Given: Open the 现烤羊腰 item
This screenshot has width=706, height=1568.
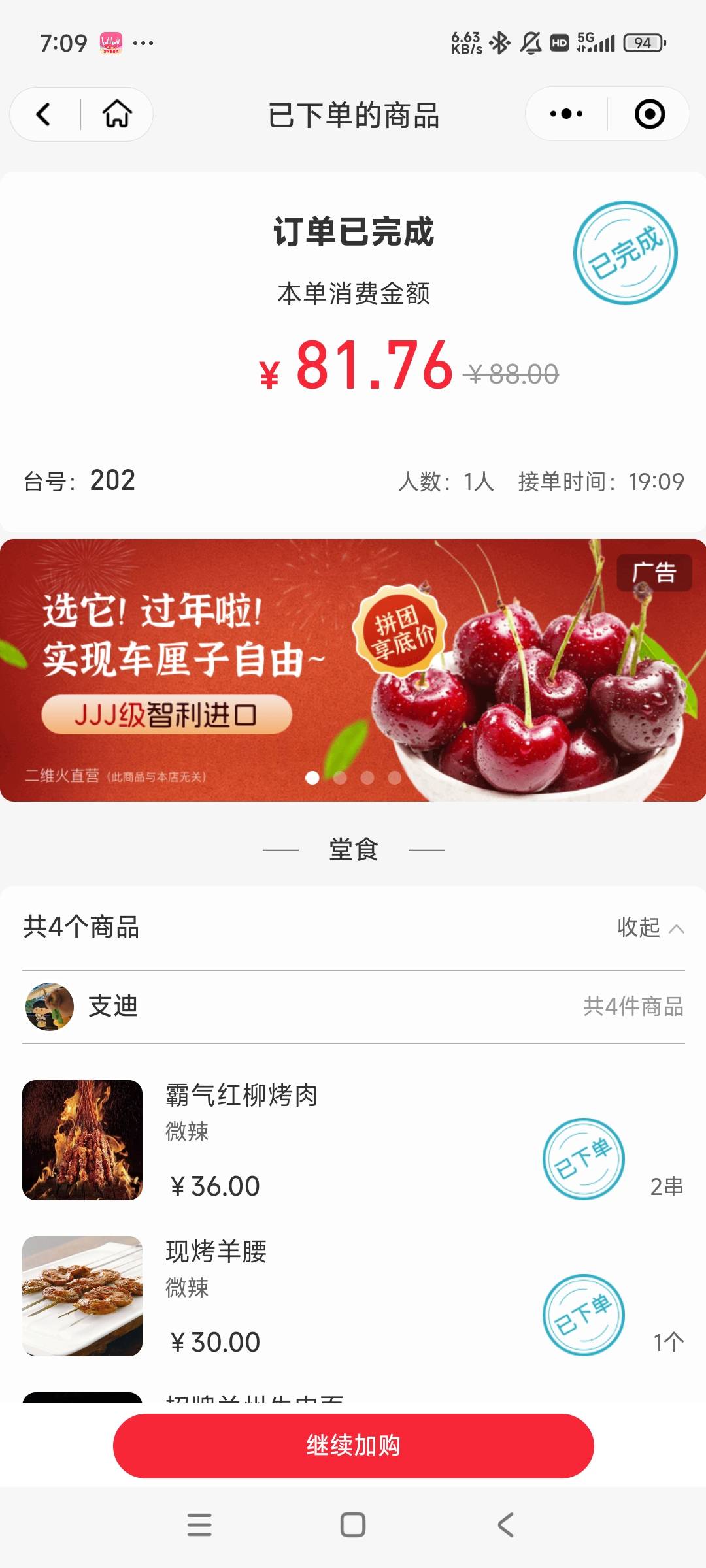Looking at the screenshot, I should 353,1296.
